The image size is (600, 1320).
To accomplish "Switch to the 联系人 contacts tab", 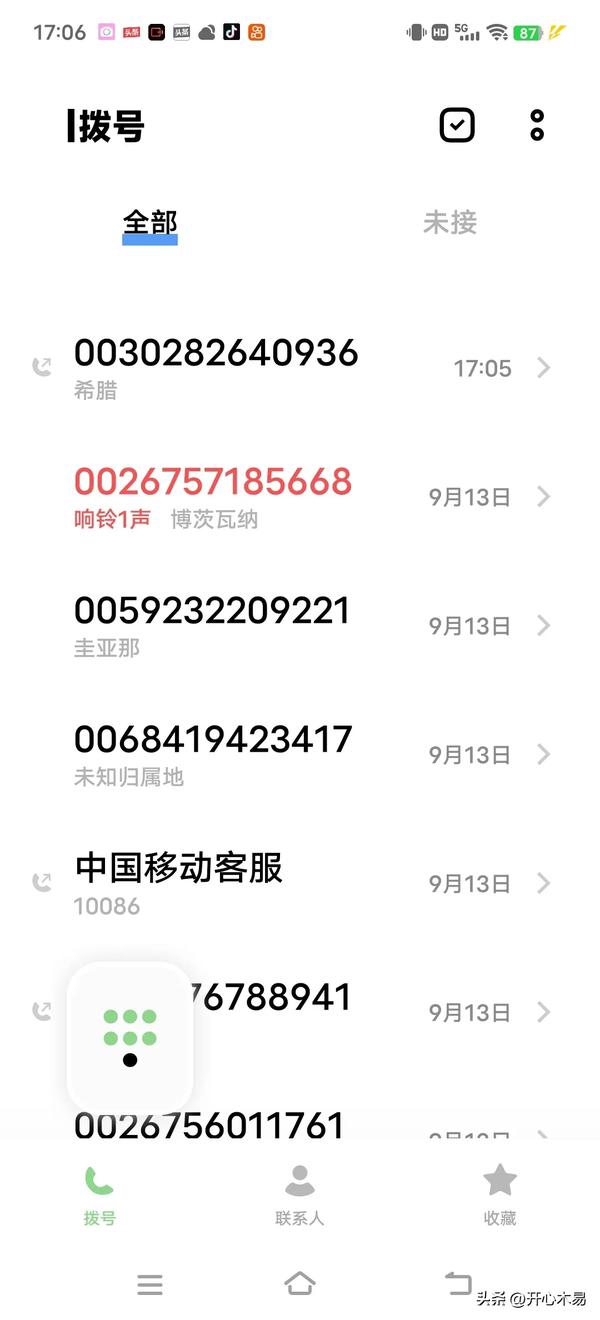I will click(300, 1196).
